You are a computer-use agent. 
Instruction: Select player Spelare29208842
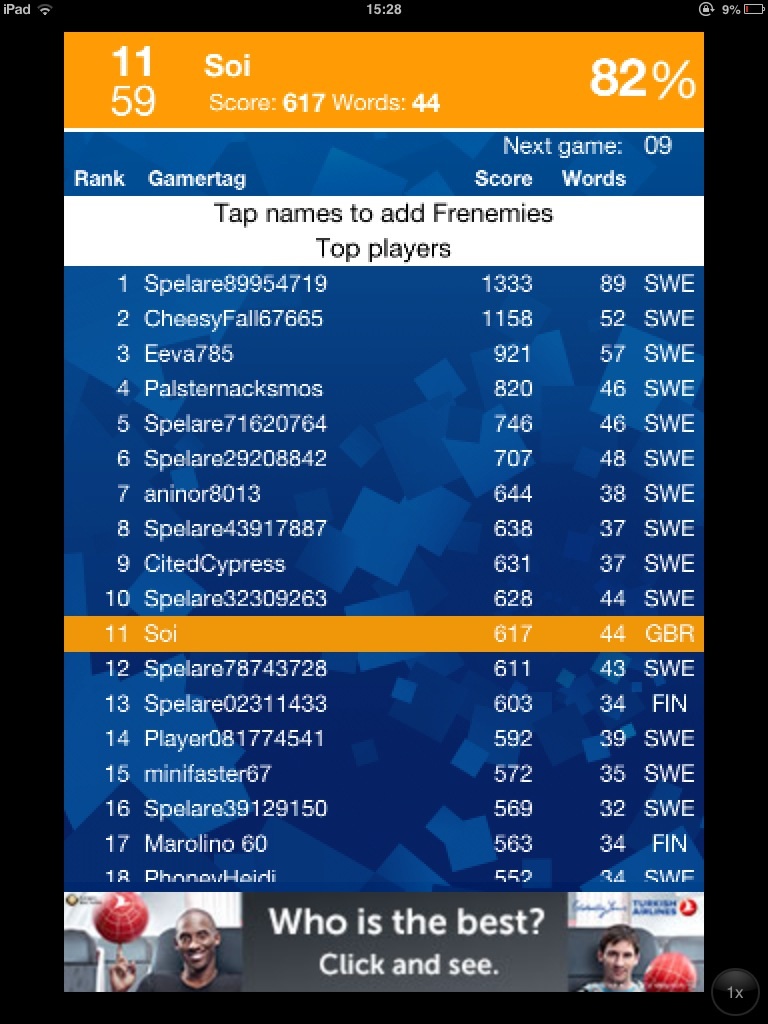pos(235,459)
